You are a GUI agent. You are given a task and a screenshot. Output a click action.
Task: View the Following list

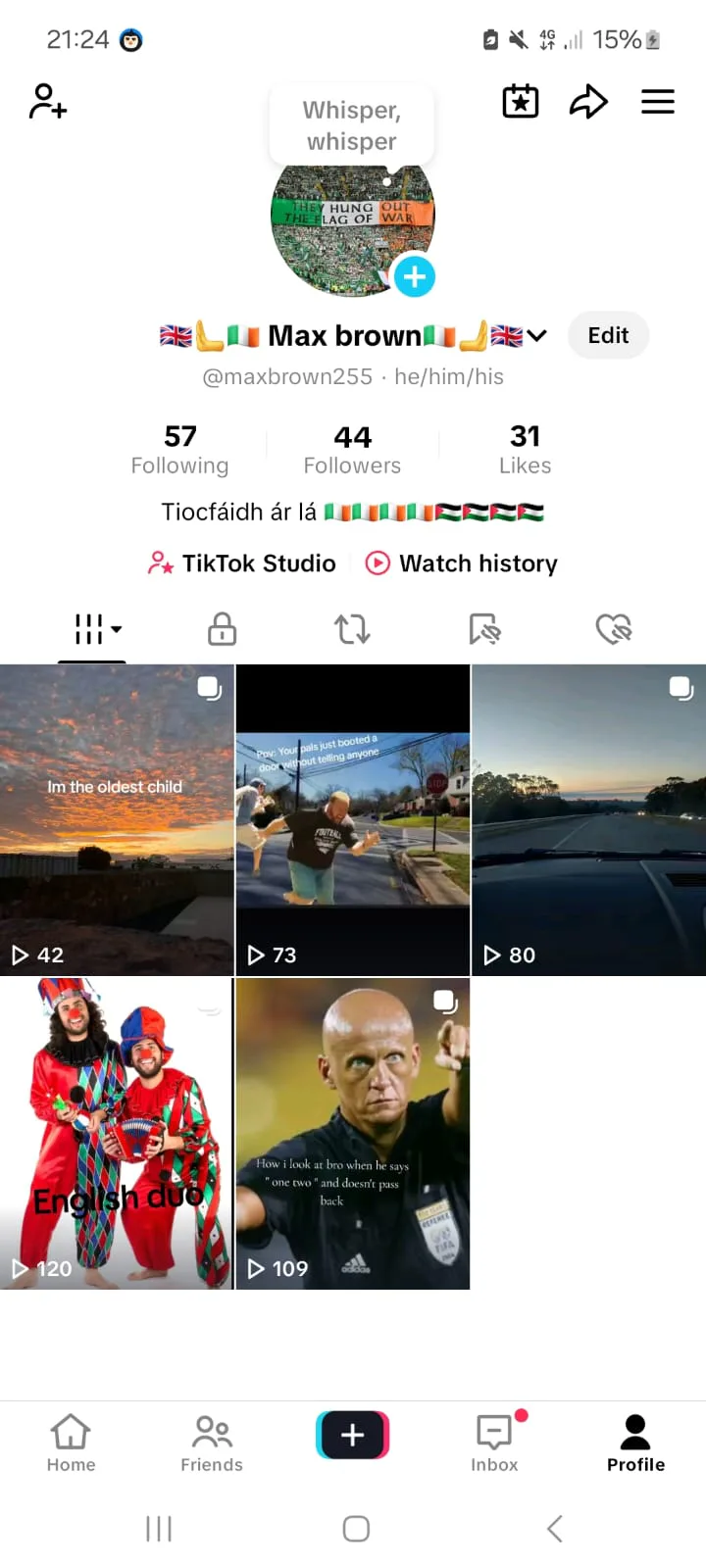[180, 450]
